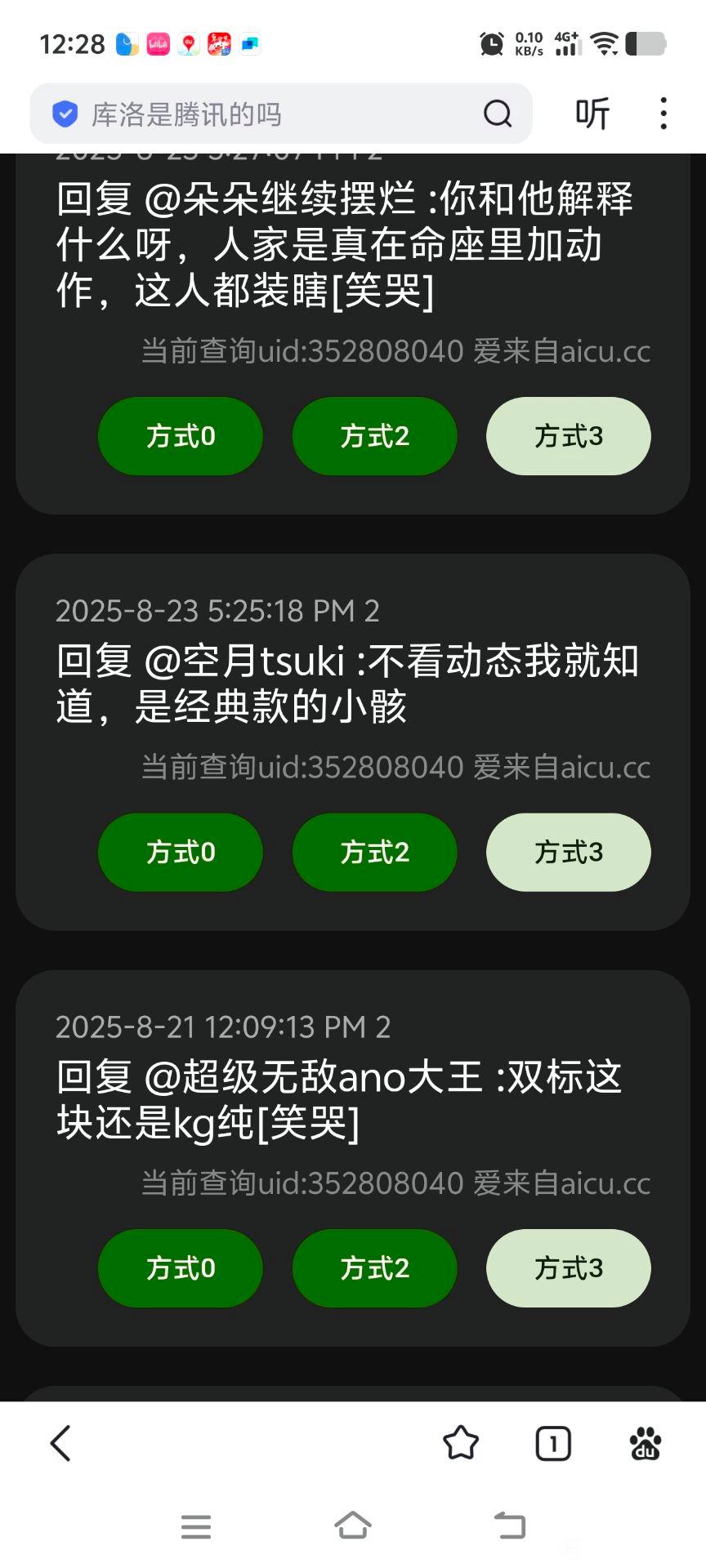Viewport: 706px width, 1568px height.
Task: Select 方式3 under the 超级无敌ano大王 reply
Action: pyautogui.click(x=569, y=1268)
